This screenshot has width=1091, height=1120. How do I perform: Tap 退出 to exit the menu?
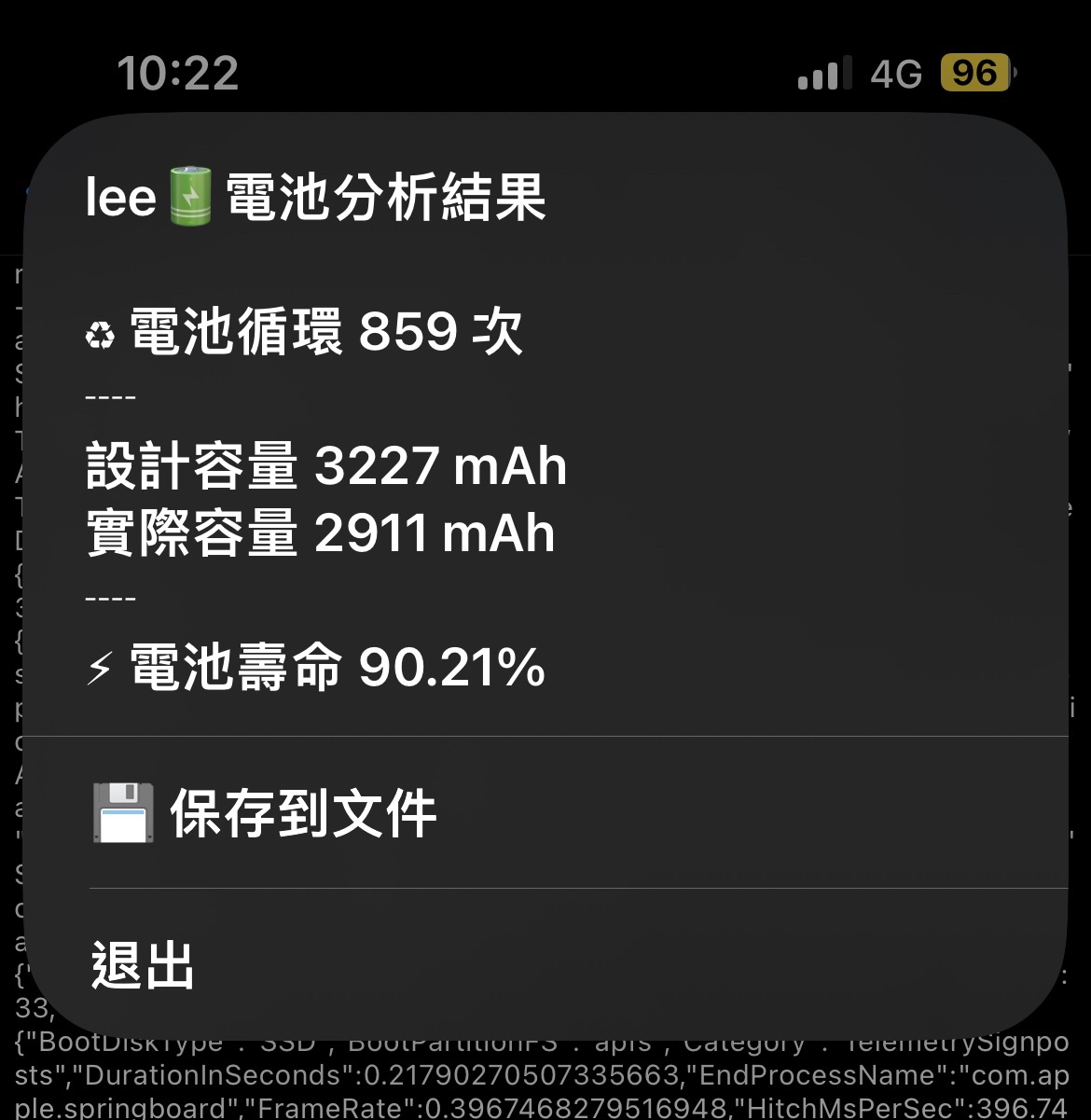tap(143, 964)
